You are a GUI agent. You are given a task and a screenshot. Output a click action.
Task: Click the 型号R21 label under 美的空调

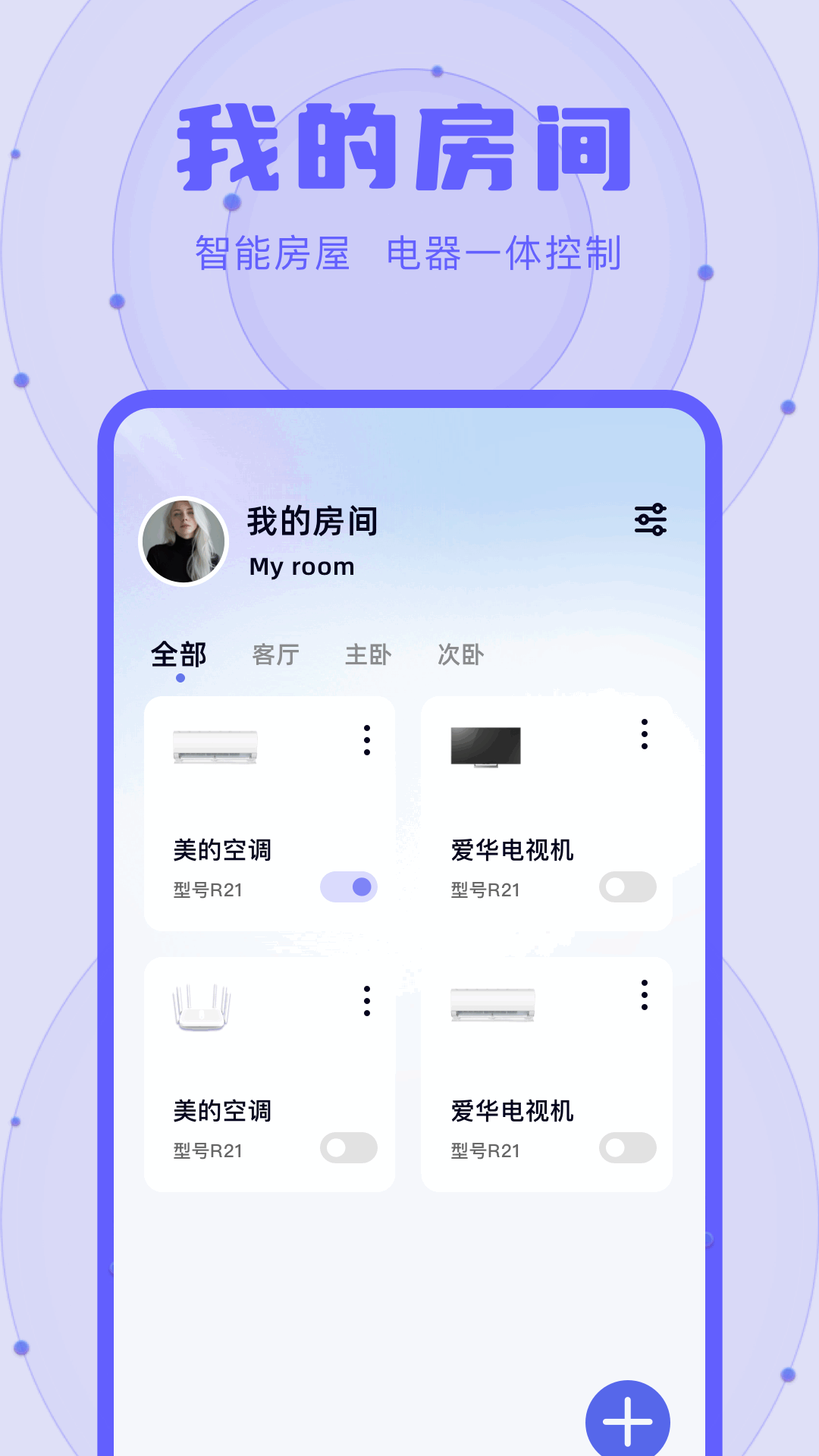point(206,890)
